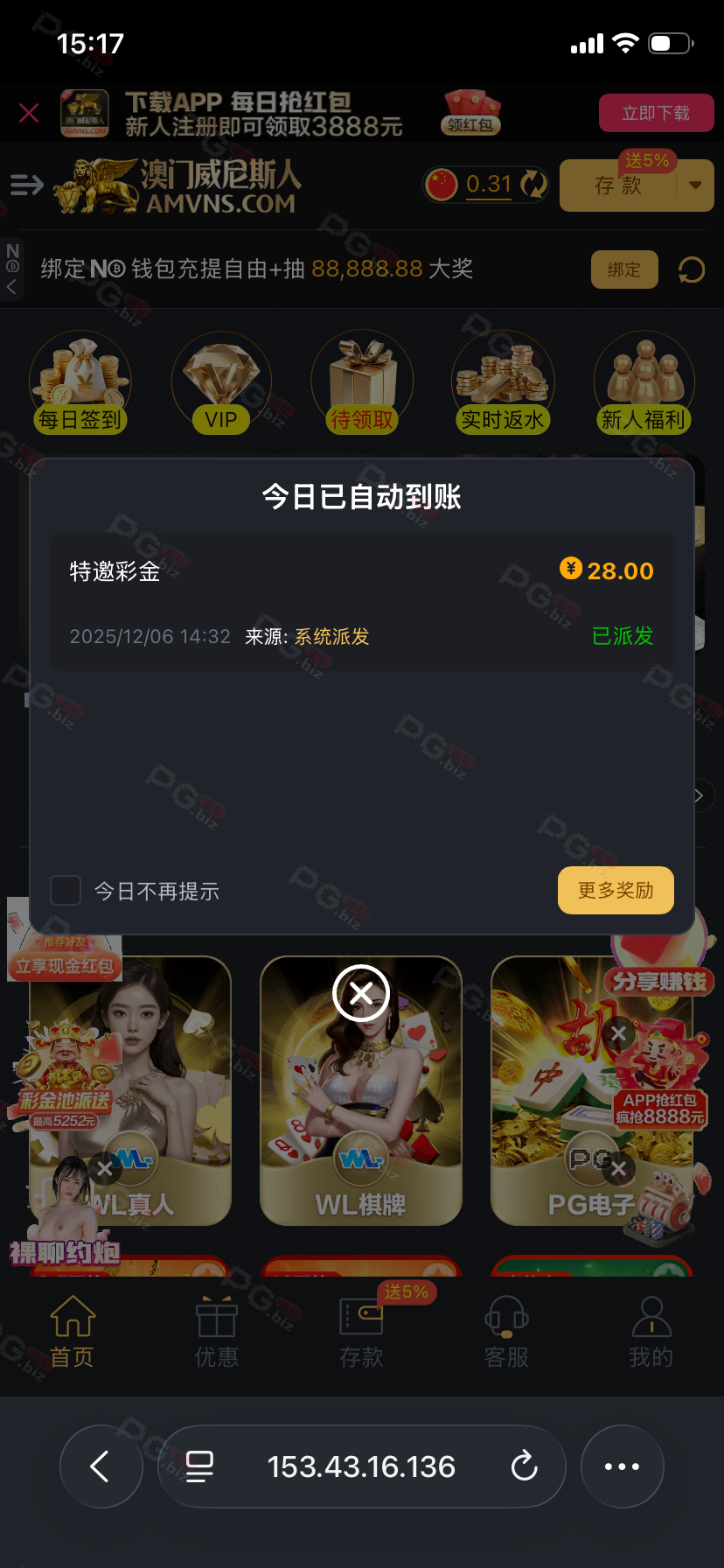Reload the page in the address bar
724x1568 pixels.
tap(524, 1466)
